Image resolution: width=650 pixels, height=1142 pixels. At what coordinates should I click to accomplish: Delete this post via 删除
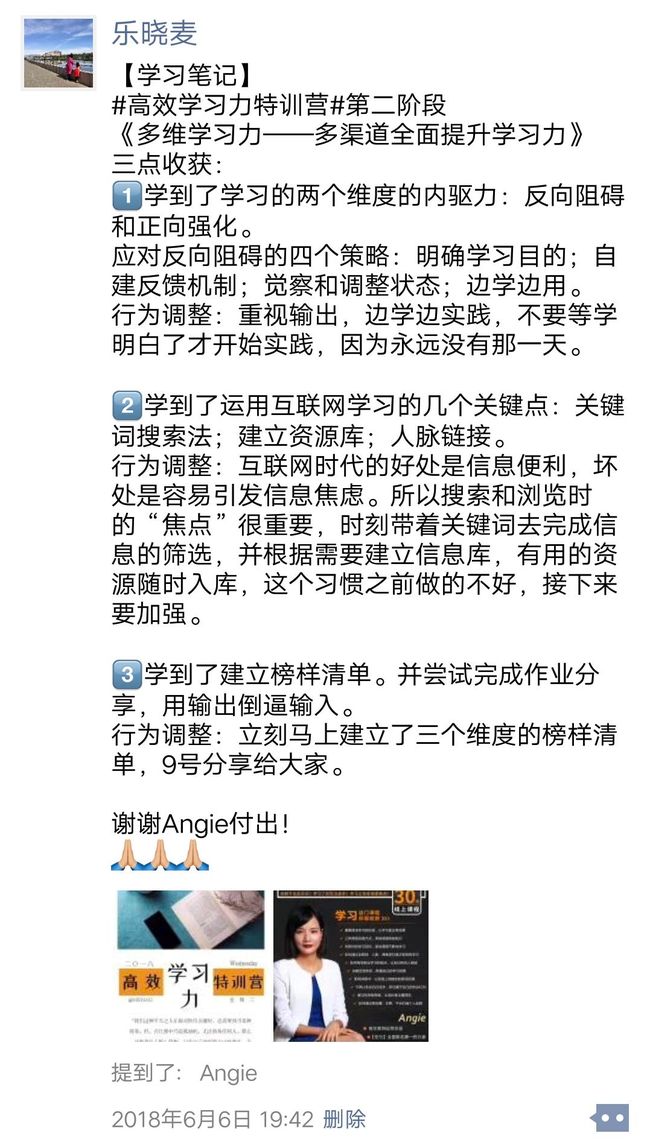(344, 1119)
